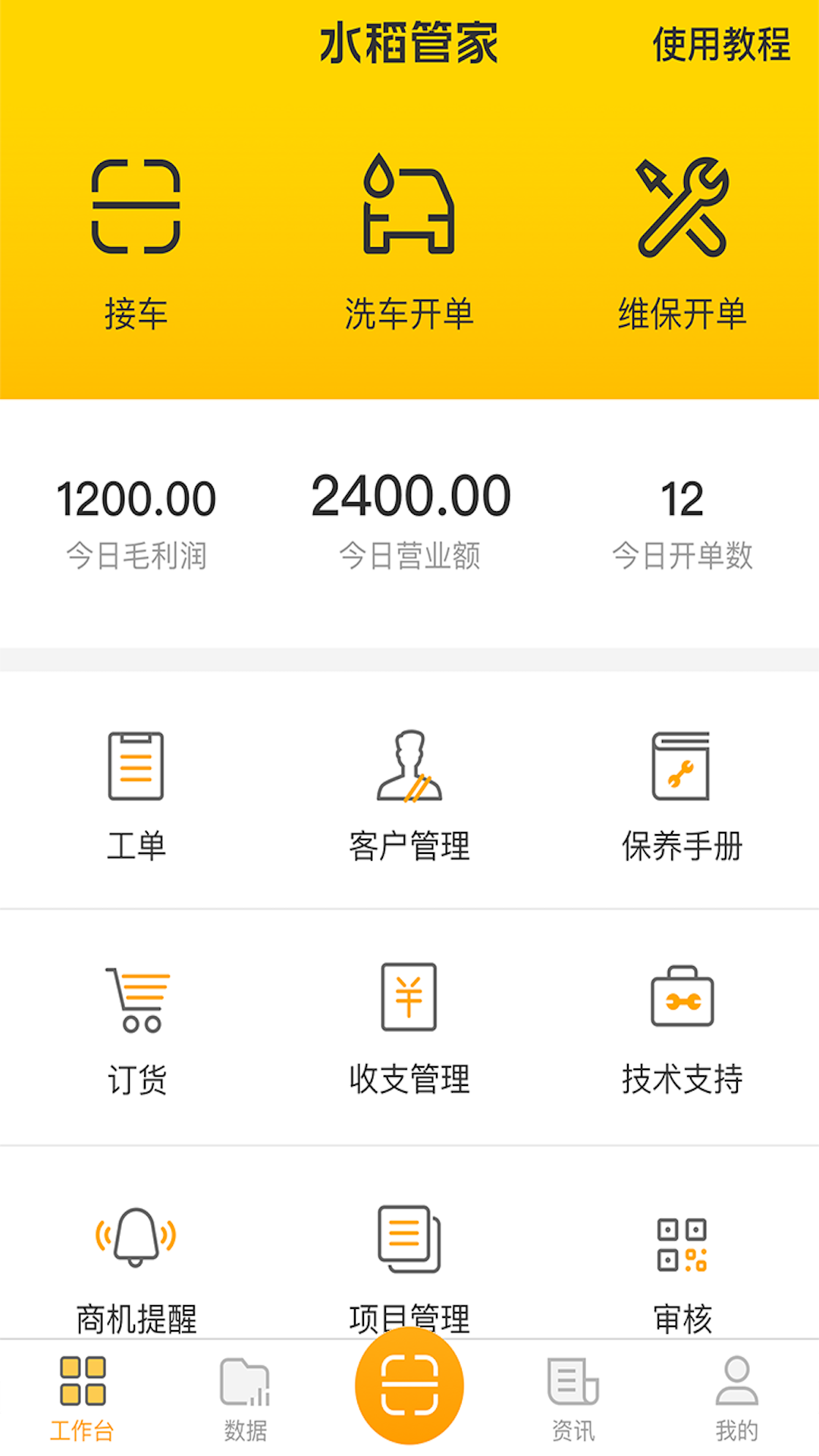Open the 我的 profile tab
819x1456 pixels.
coord(736,1399)
